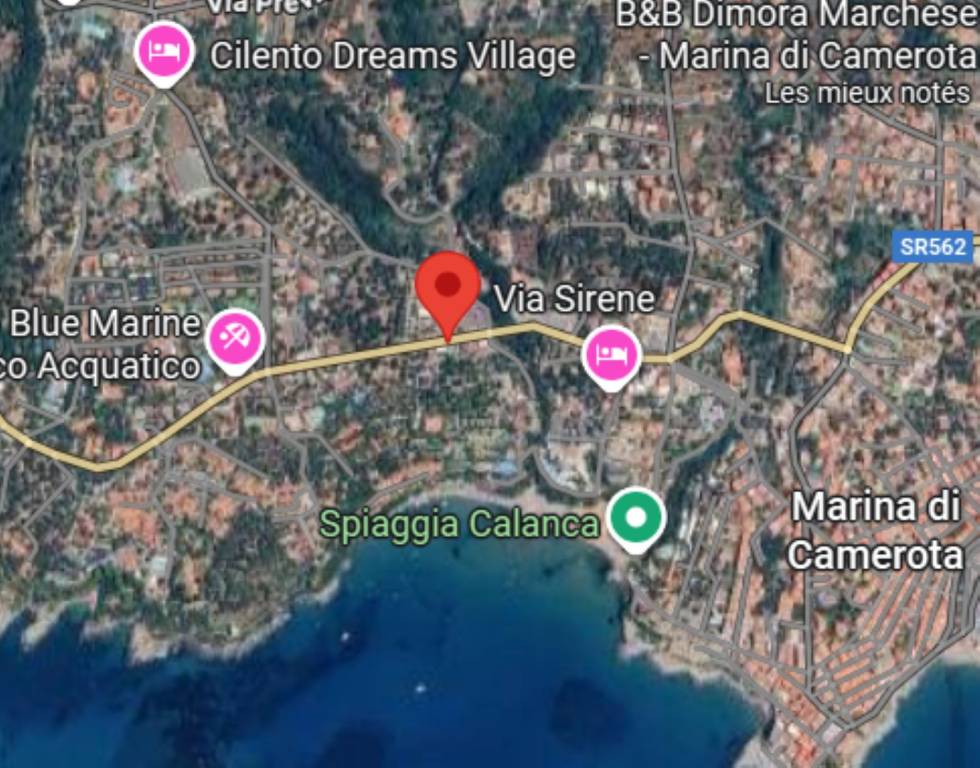Open the Cilento Dreams Village hotel pin
Viewport: 980px width, 768px height.
[x=165, y=50]
